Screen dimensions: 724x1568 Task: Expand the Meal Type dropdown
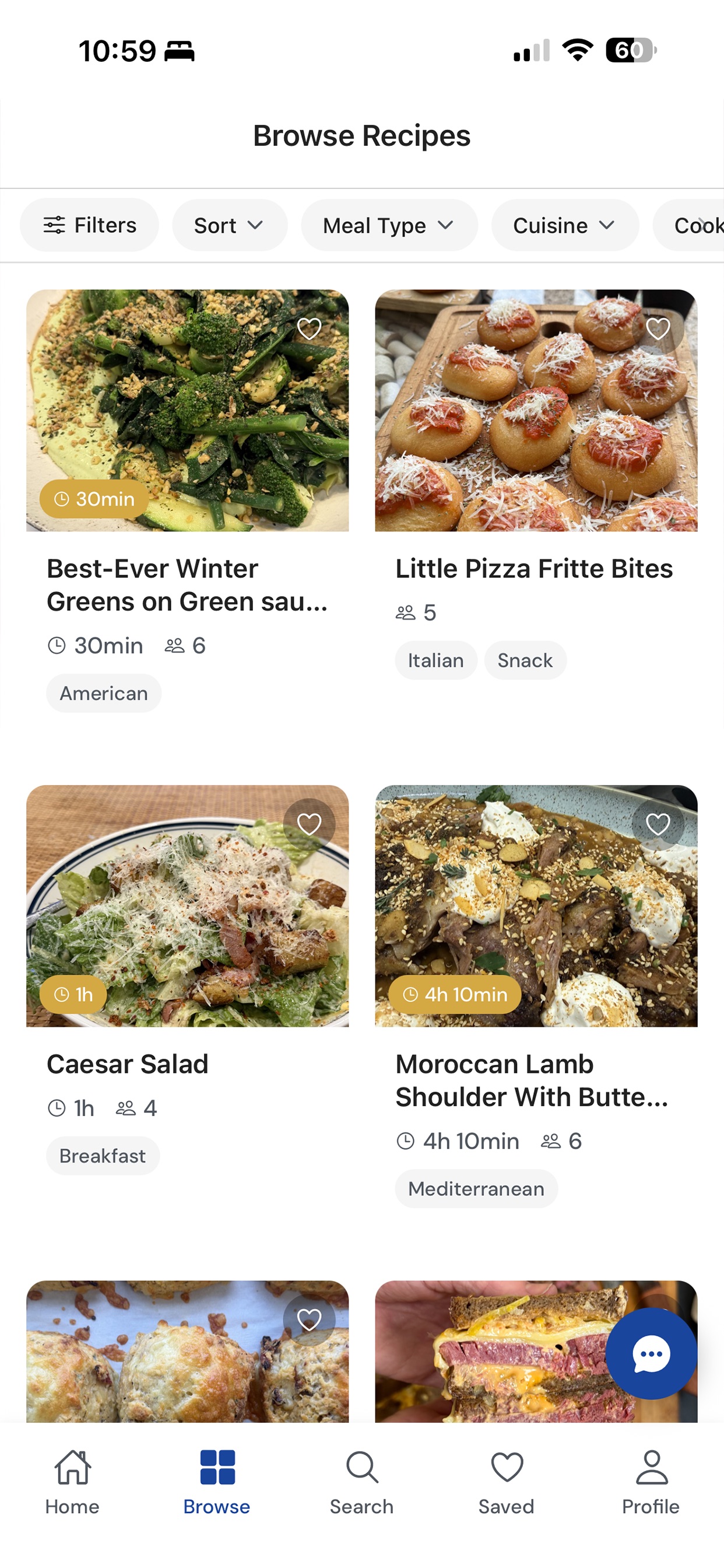pos(389,225)
